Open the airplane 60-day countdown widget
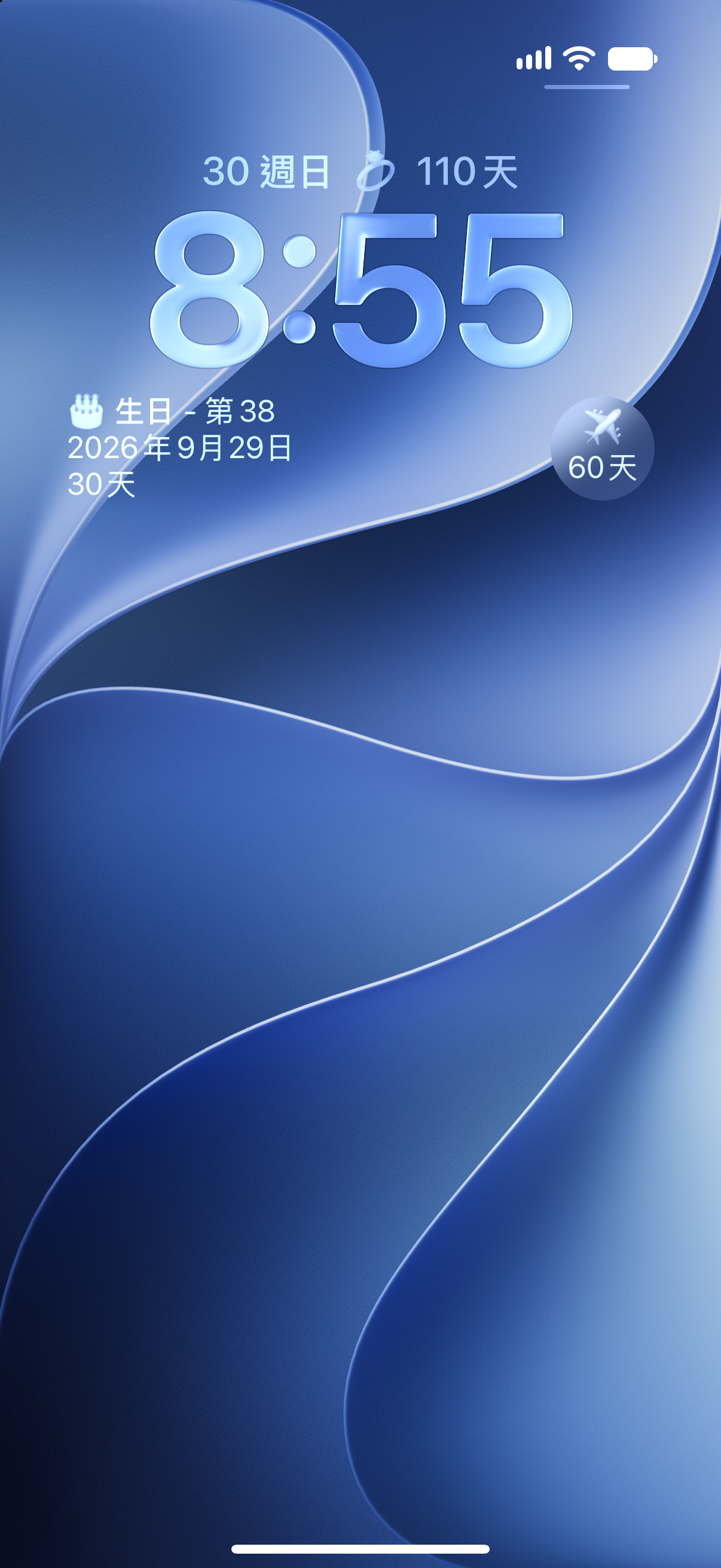721x1568 pixels. [603, 449]
